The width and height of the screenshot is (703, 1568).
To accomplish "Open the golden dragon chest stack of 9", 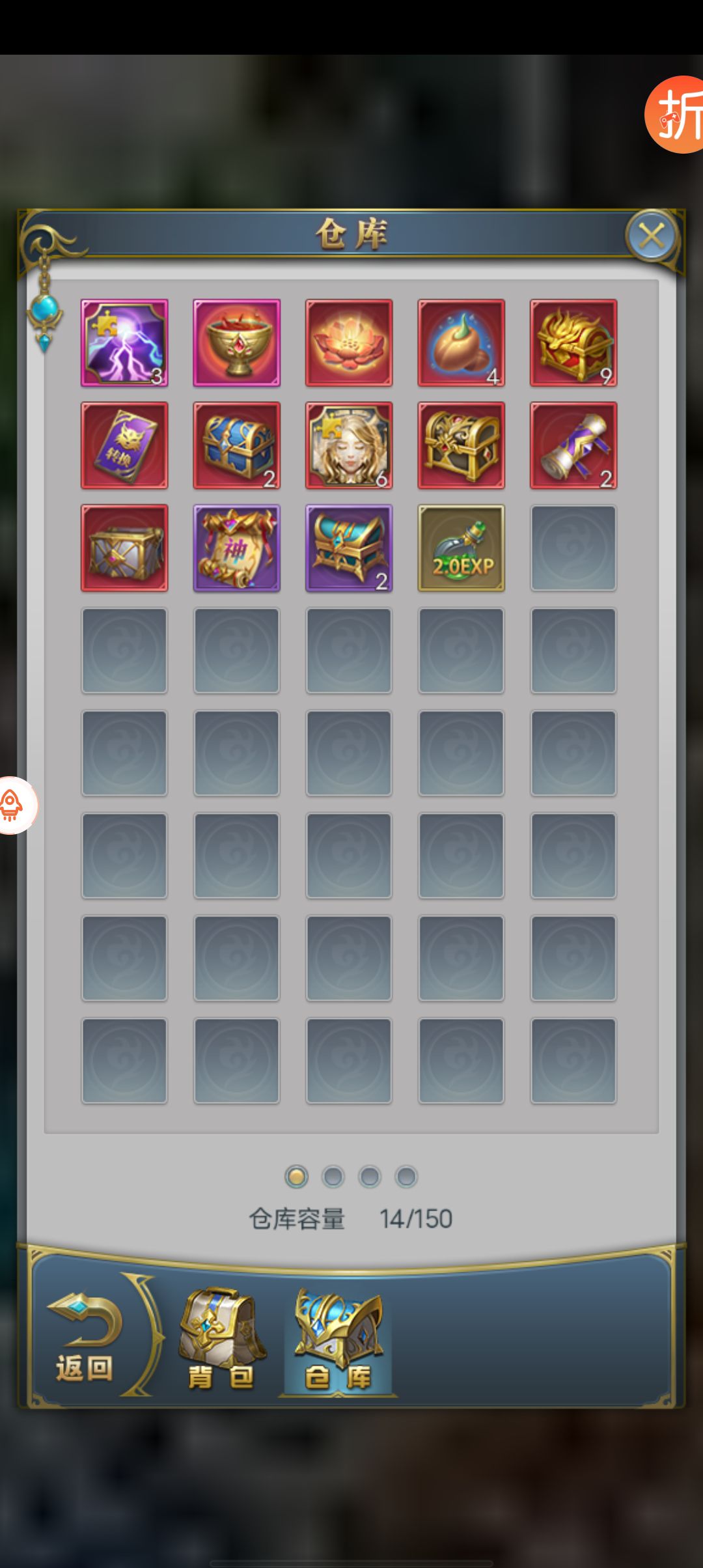I will click(573, 343).
